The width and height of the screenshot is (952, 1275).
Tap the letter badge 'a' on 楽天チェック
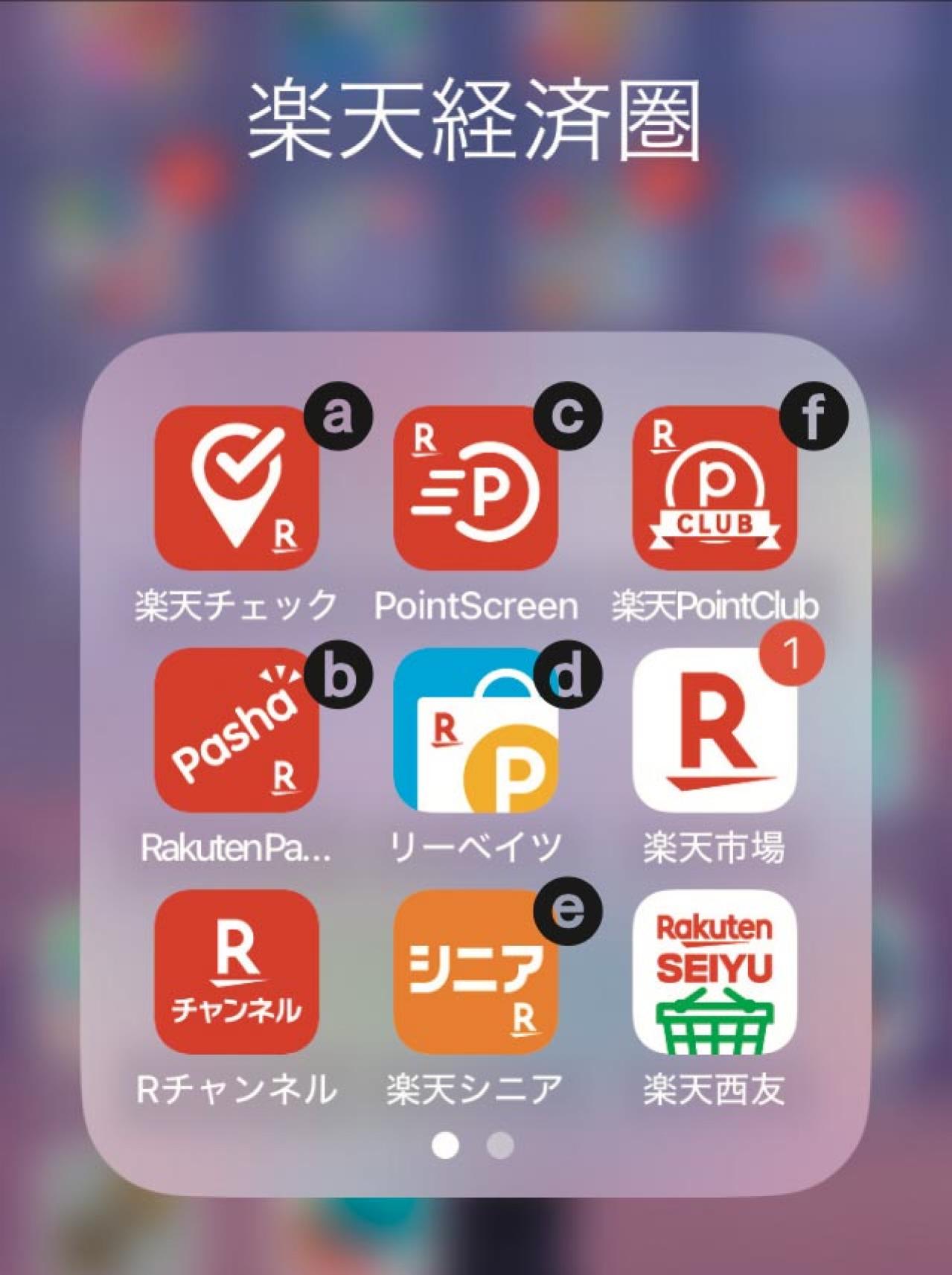pos(339,415)
